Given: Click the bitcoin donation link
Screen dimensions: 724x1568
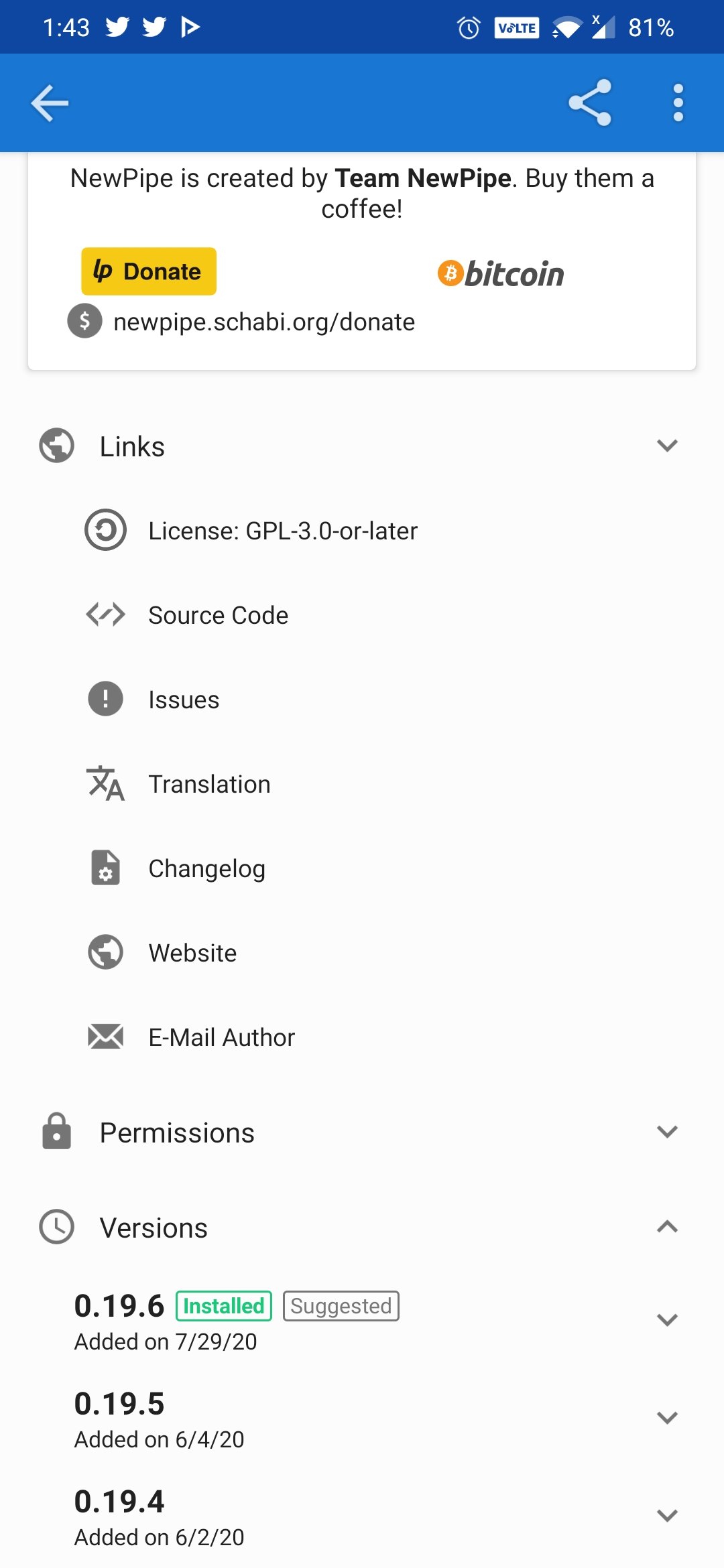Looking at the screenshot, I should [499, 272].
